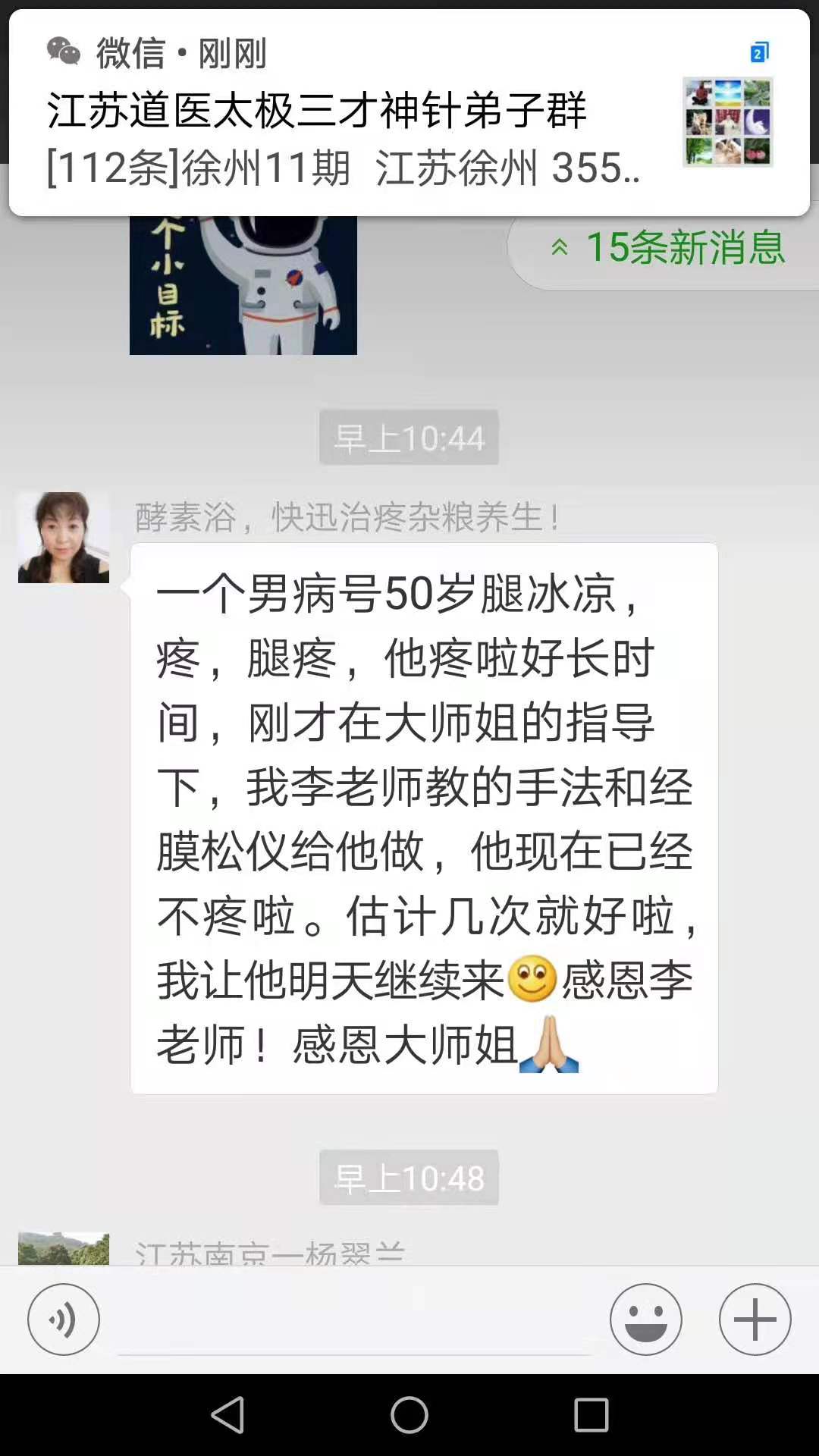Viewport: 819px width, 1456px height.
Task: Open recent apps from navigation bar
Action: click(x=591, y=1415)
